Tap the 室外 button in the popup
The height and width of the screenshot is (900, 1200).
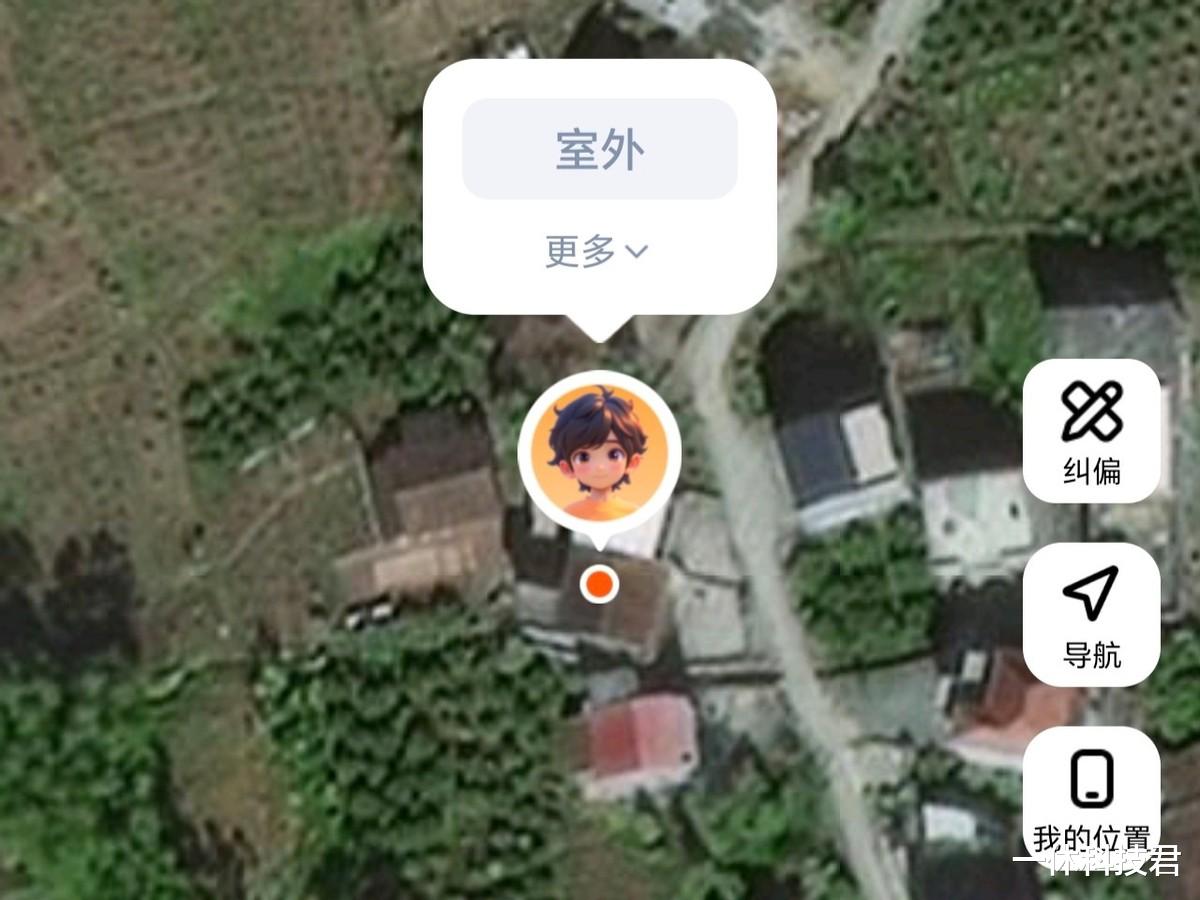tap(599, 149)
